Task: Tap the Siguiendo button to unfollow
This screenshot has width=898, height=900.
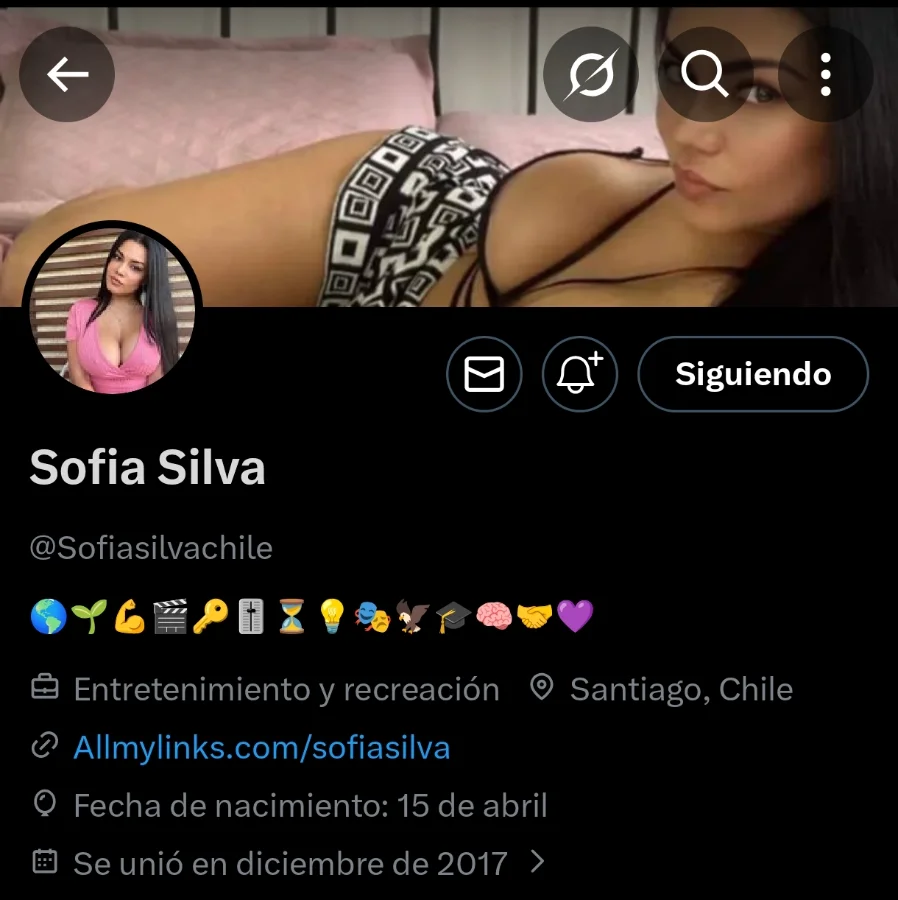Action: [753, 375]
